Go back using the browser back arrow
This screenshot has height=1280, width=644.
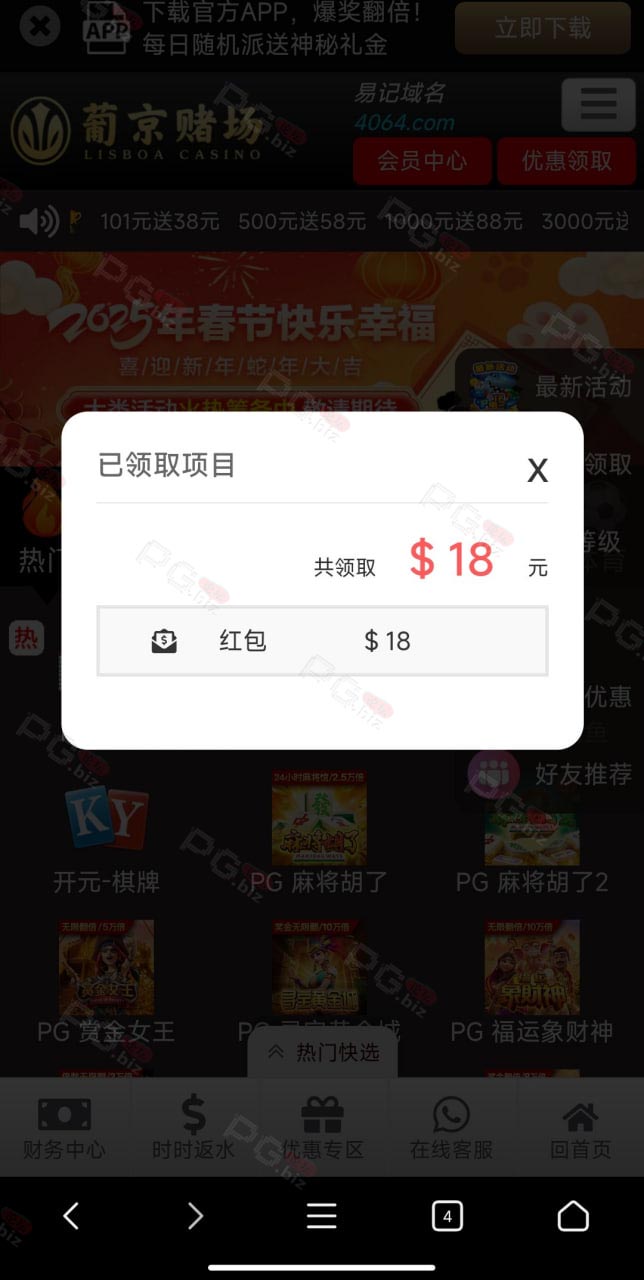[70, 1216]
